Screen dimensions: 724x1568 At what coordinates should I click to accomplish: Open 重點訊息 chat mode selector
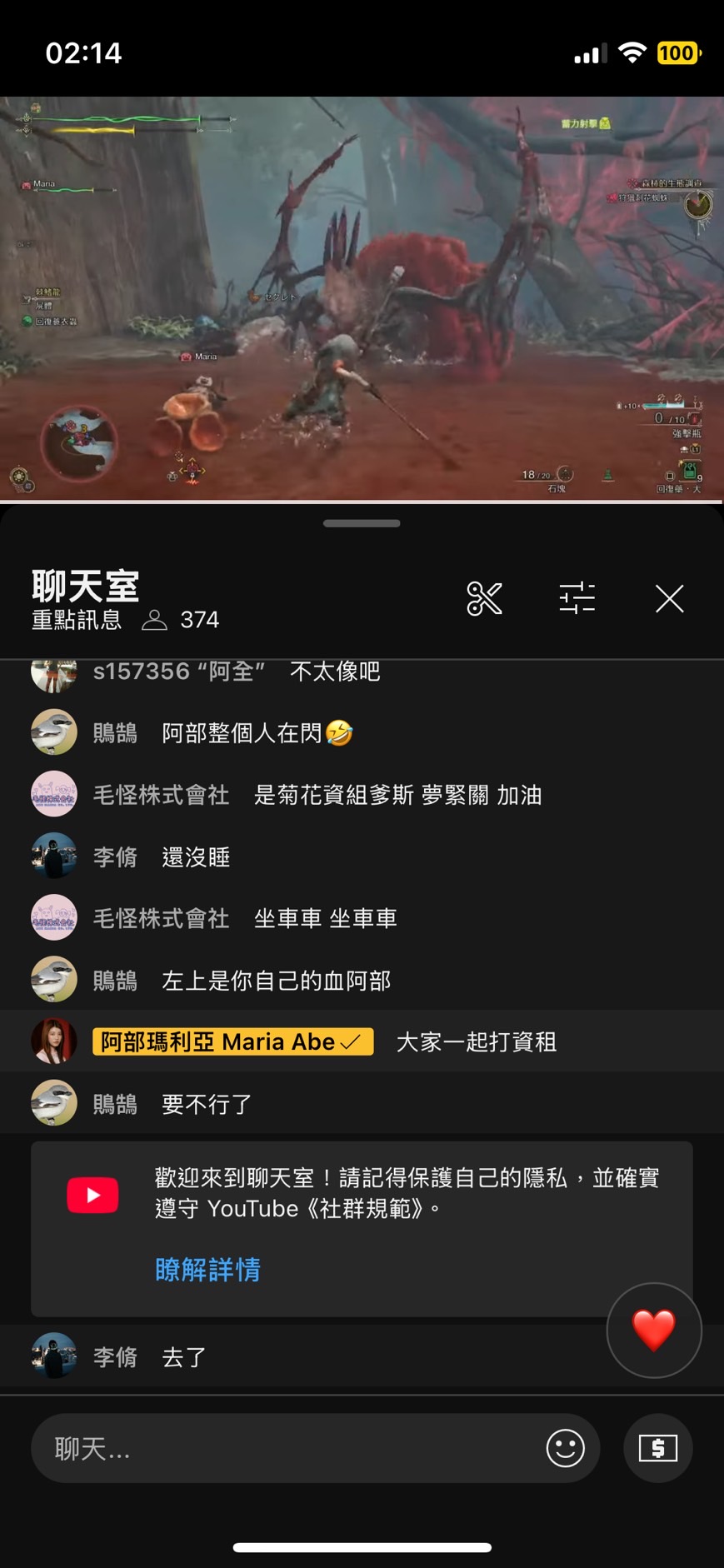[x=77, y=620]
